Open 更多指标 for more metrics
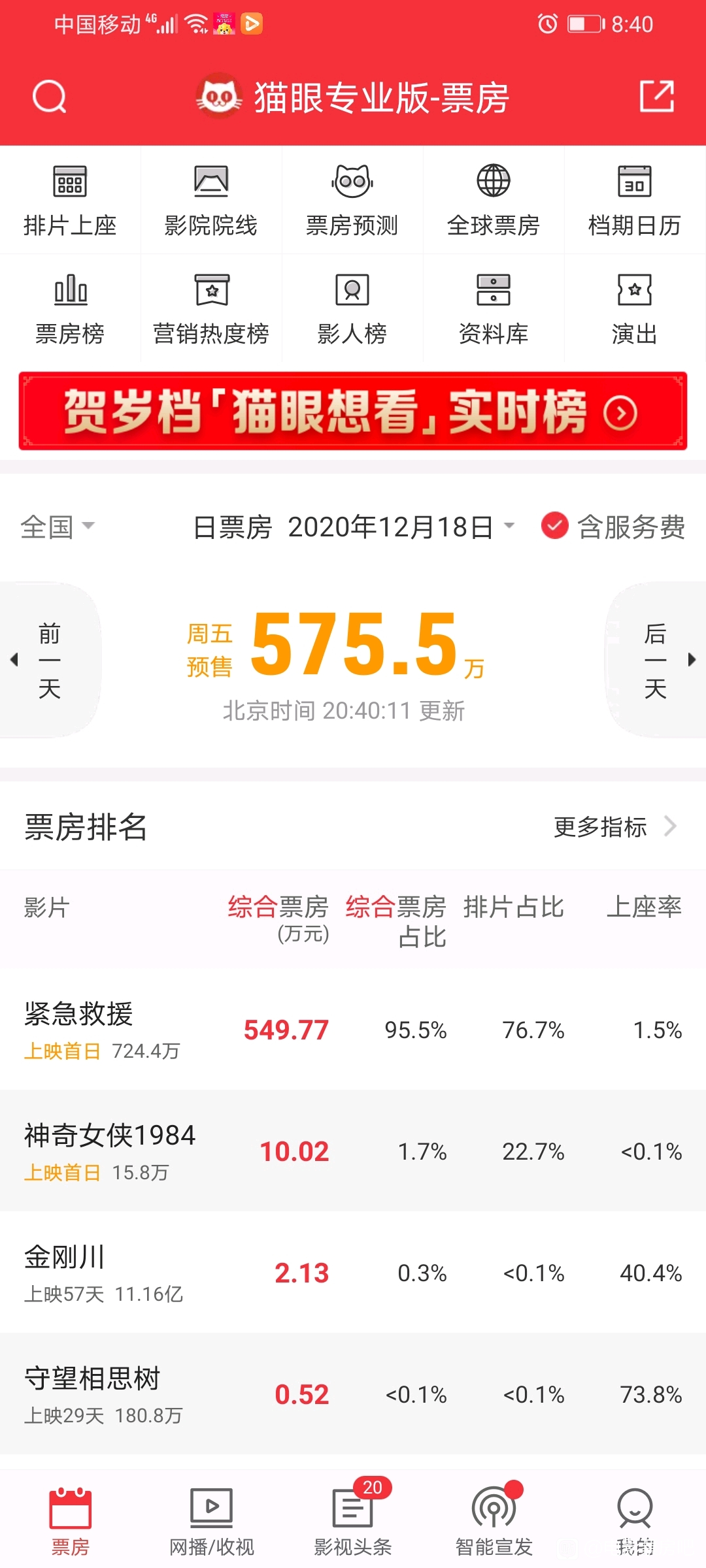 (614, 826)
